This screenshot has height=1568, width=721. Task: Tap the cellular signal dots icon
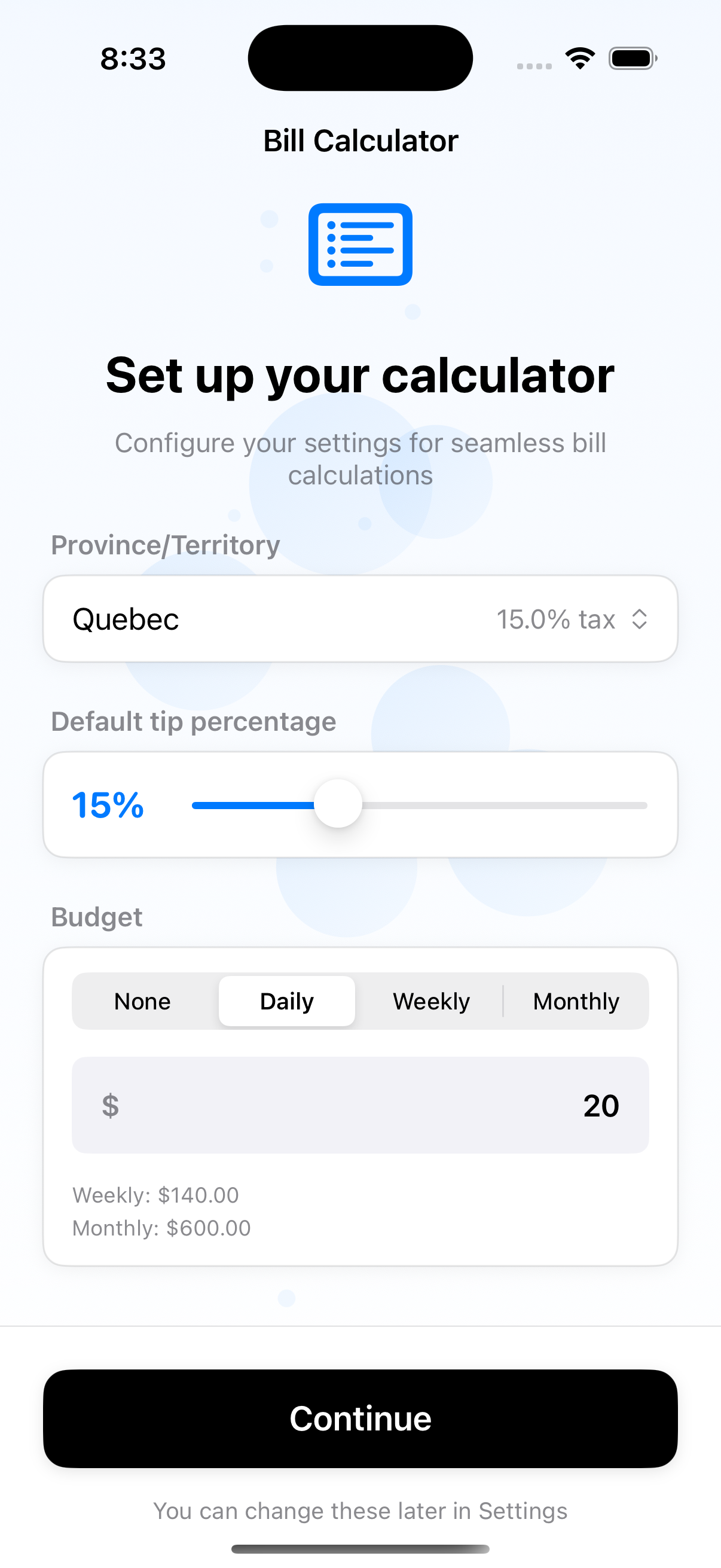pos(534,63)
